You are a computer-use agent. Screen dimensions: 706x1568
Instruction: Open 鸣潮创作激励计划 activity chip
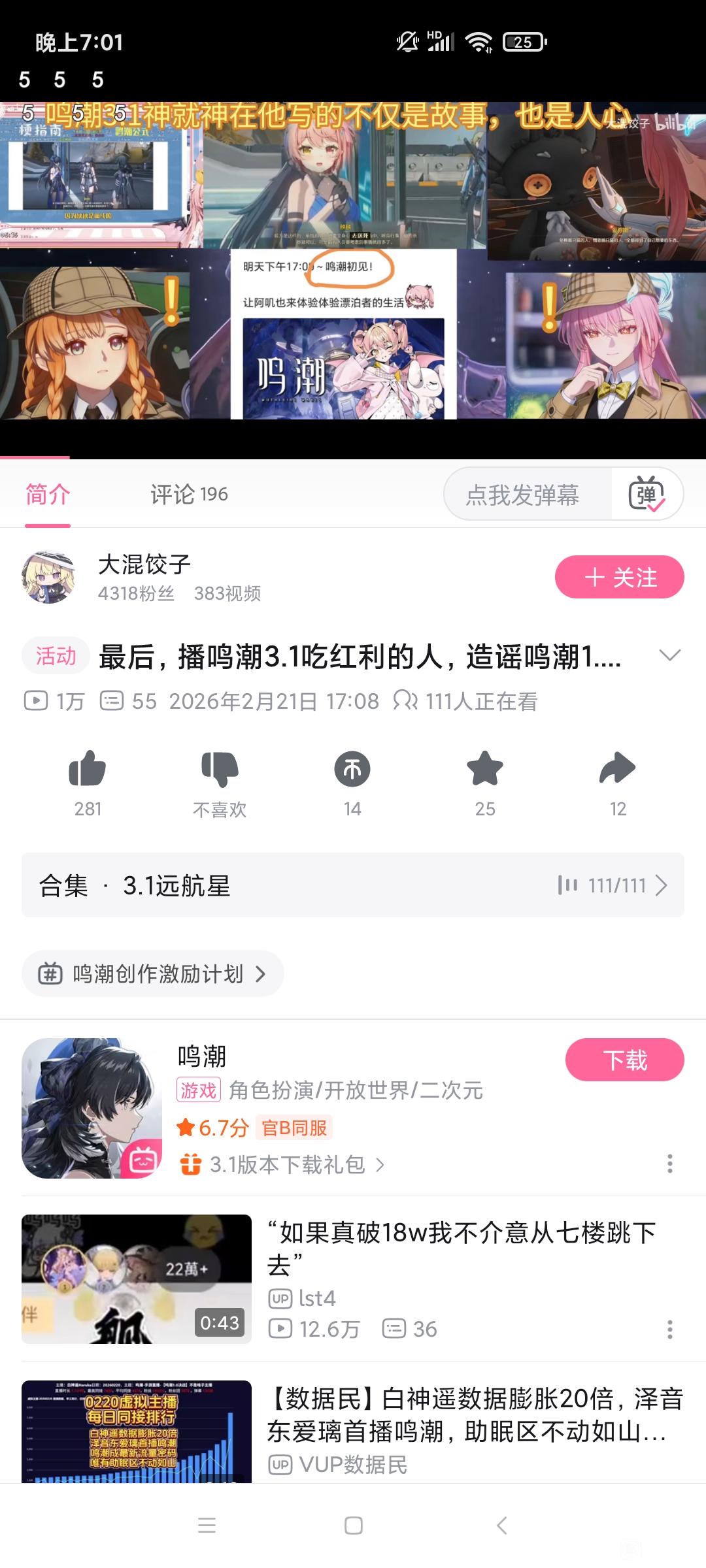click(153, 974)
